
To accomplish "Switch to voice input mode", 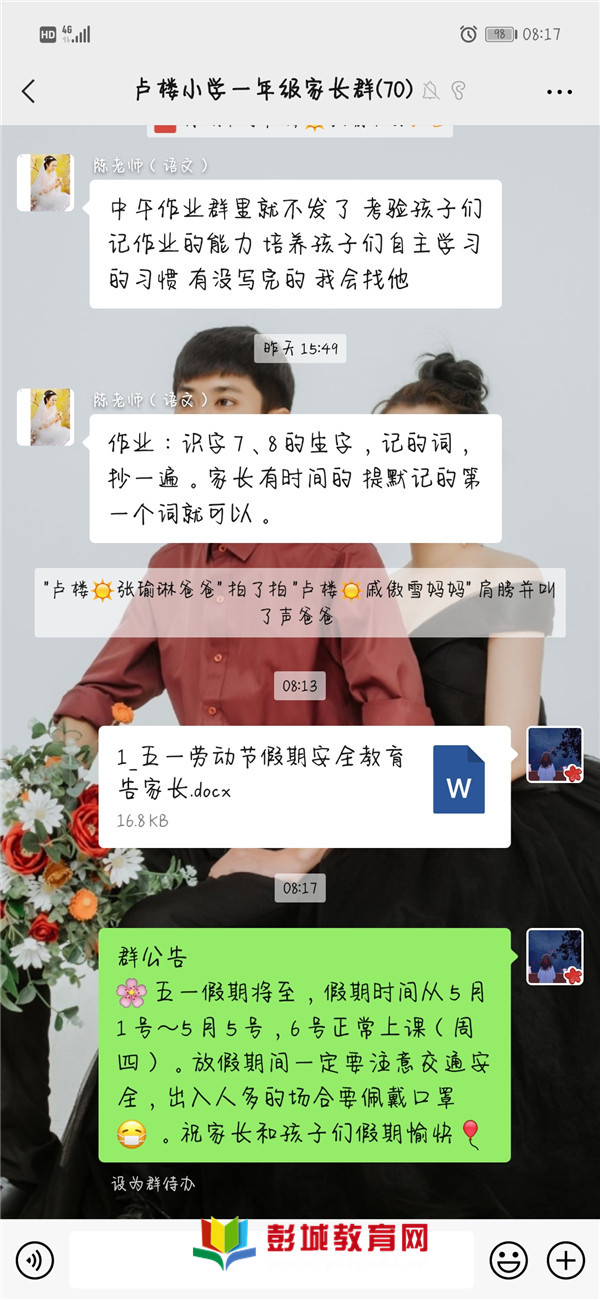I will [35, 1259].
